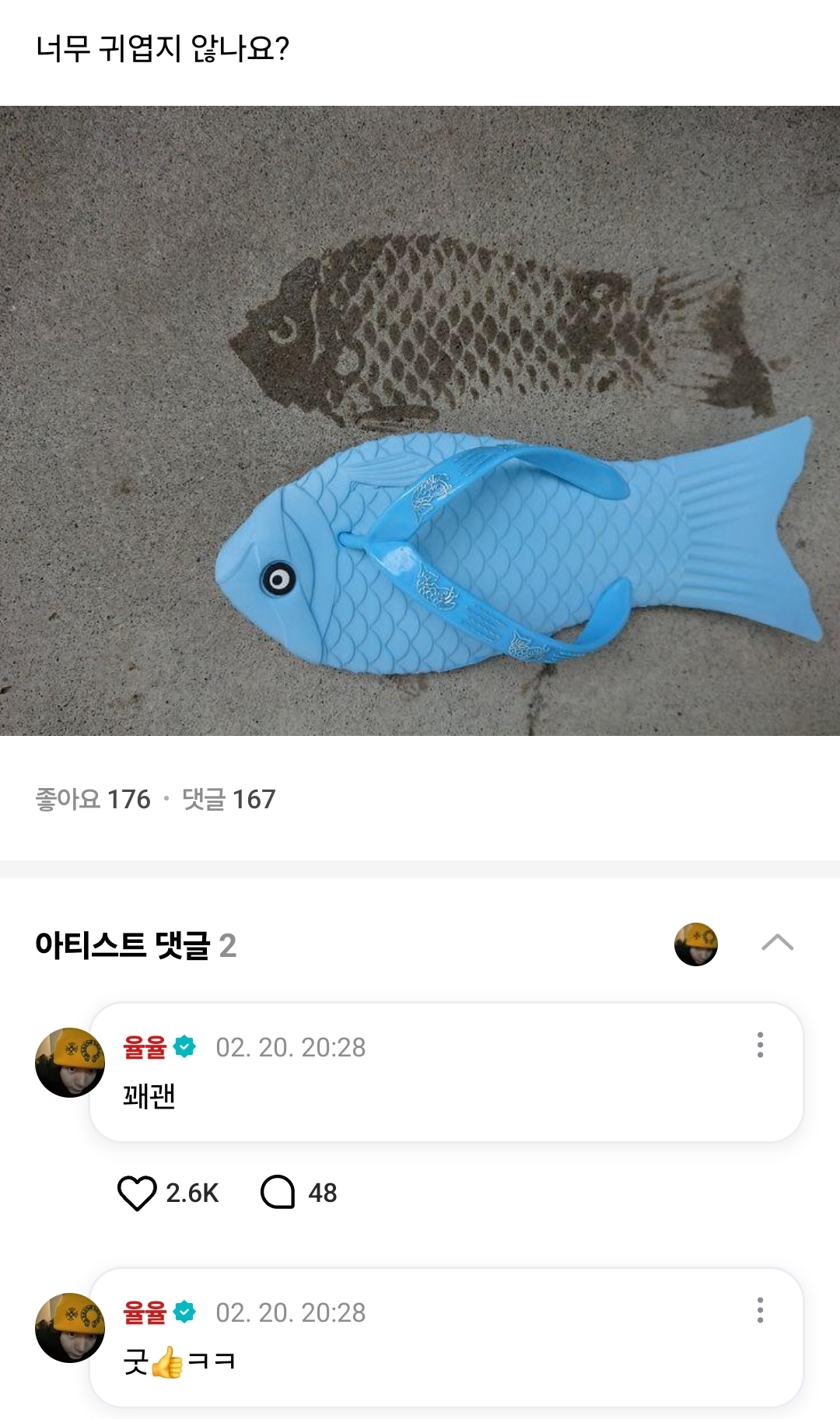The width and height of the screenshot is (840, 1419).
Task: Open 율율's profile from "꽤괜" comment
Action: coord(69,1062)
